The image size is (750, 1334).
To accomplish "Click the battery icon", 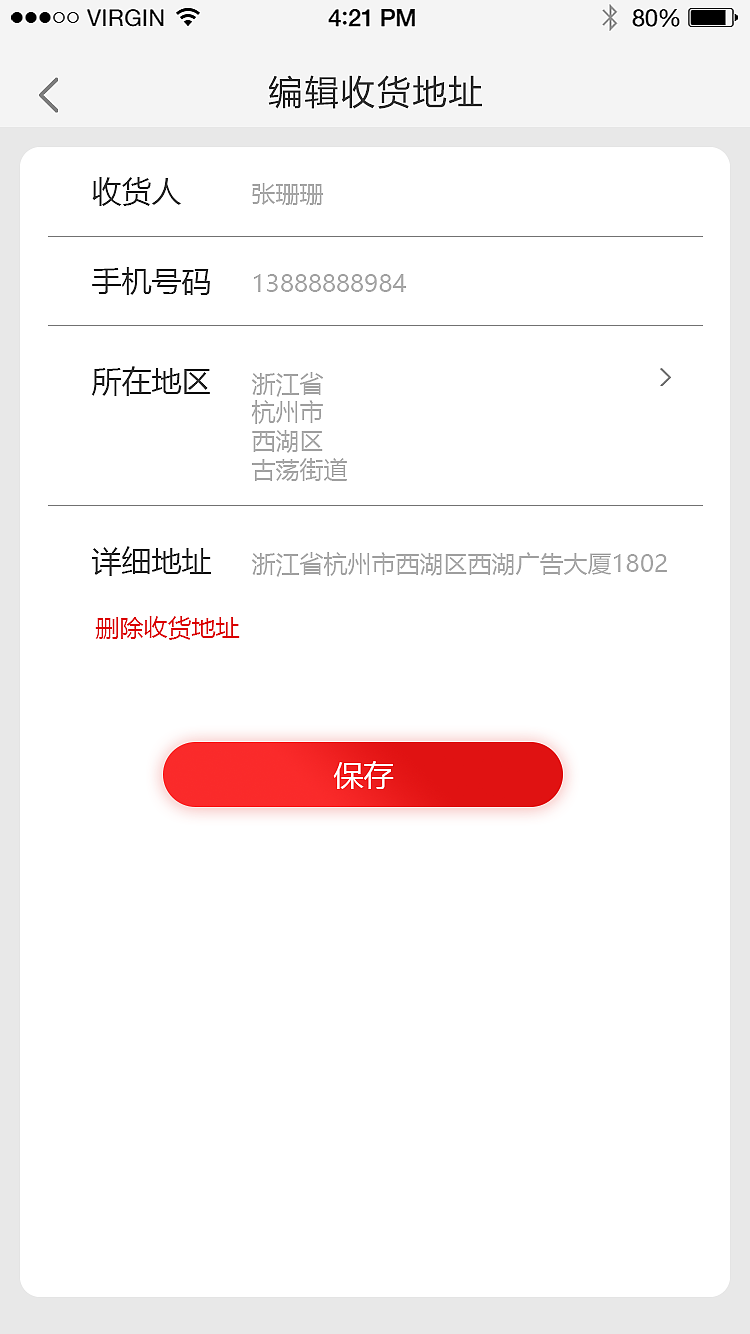I will (712, 16).
